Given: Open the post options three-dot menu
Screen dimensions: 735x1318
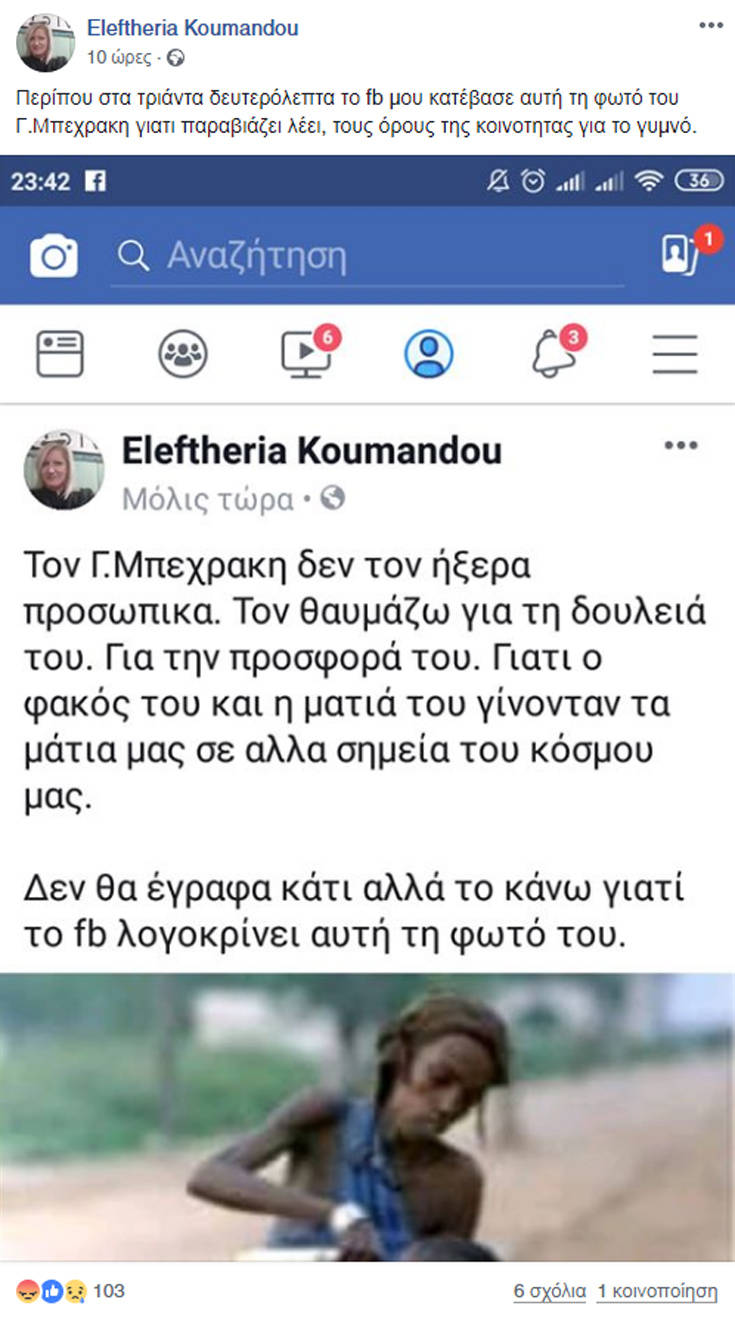Looking at the screenshot, I should pyautogui.click(x=711, y=27).
